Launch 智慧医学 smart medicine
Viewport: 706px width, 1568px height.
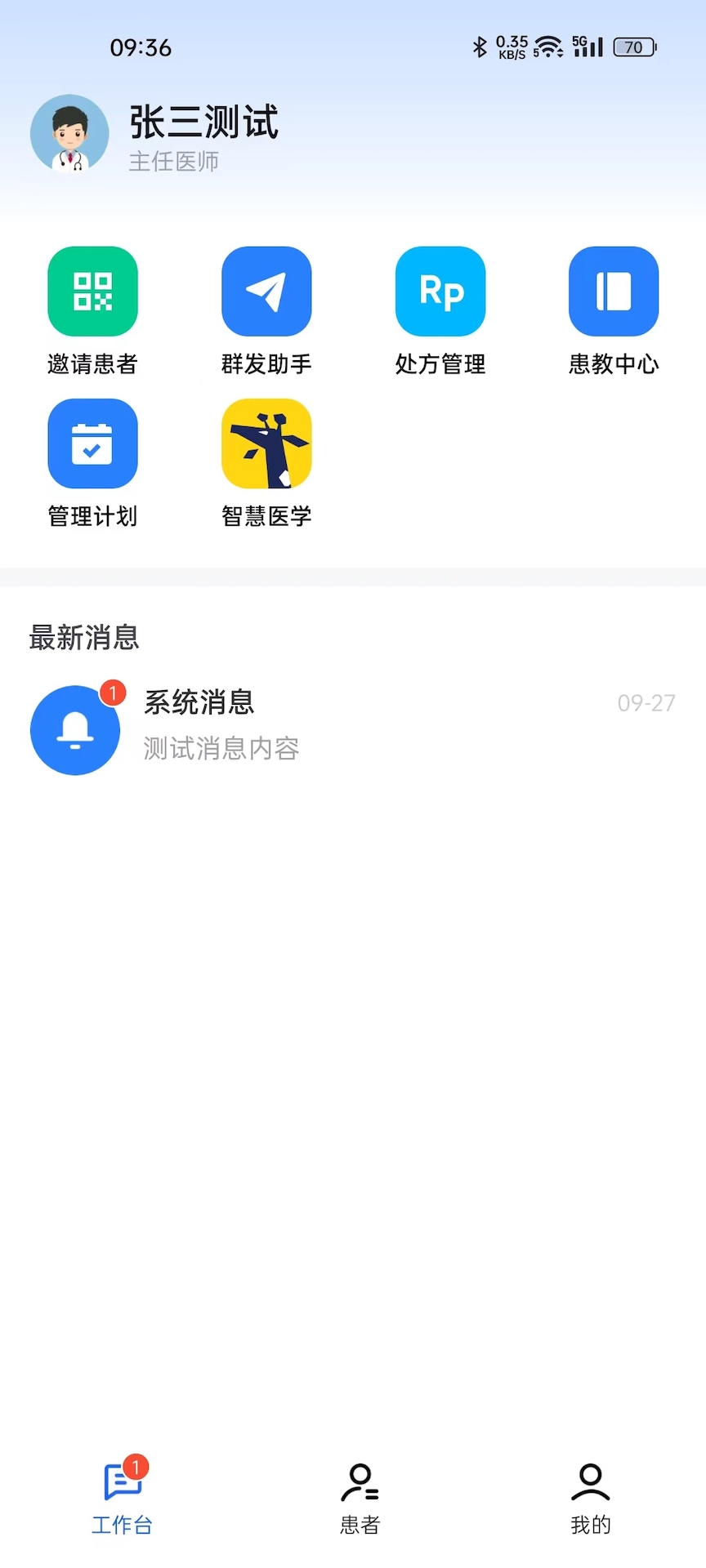coord(266,443)
